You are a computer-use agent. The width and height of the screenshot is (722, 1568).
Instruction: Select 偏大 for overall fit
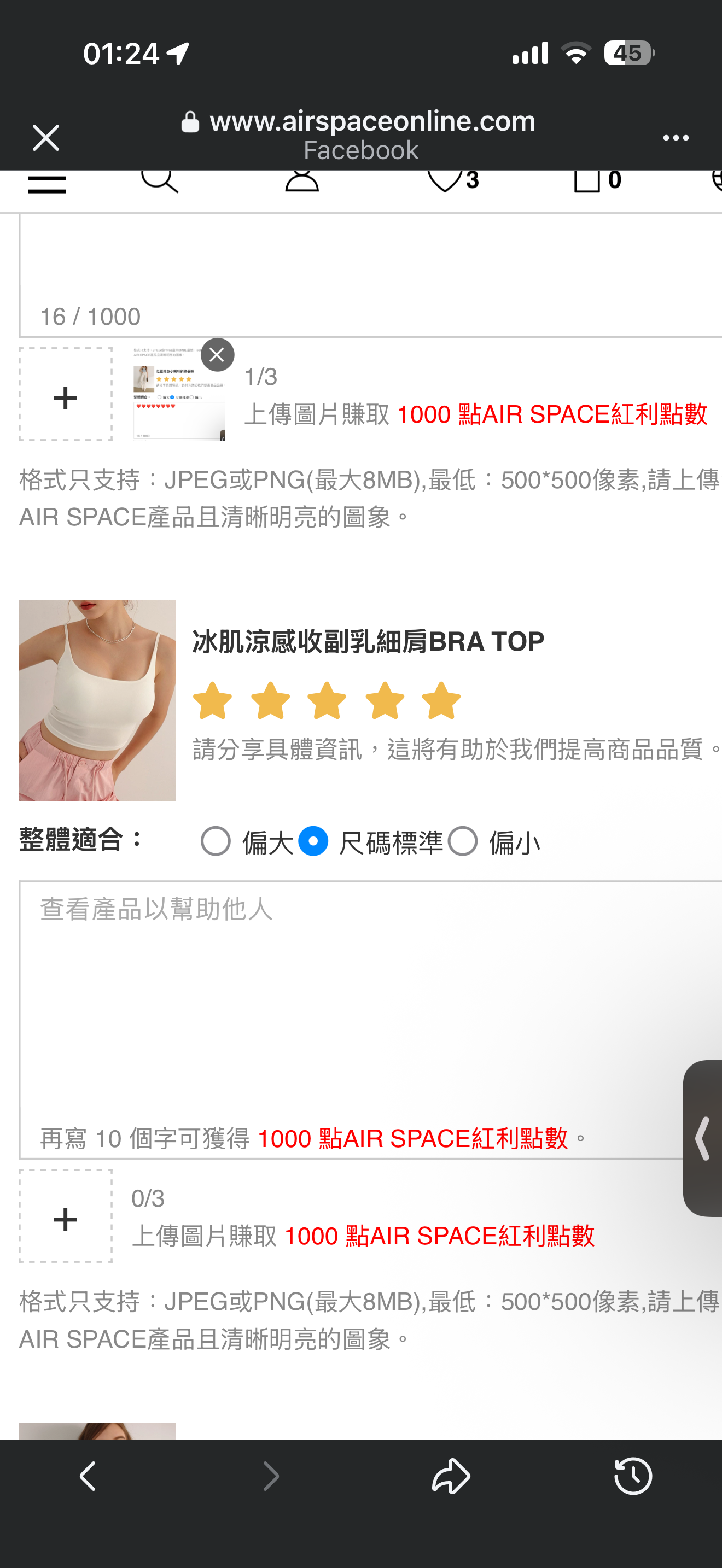point(216,842)
